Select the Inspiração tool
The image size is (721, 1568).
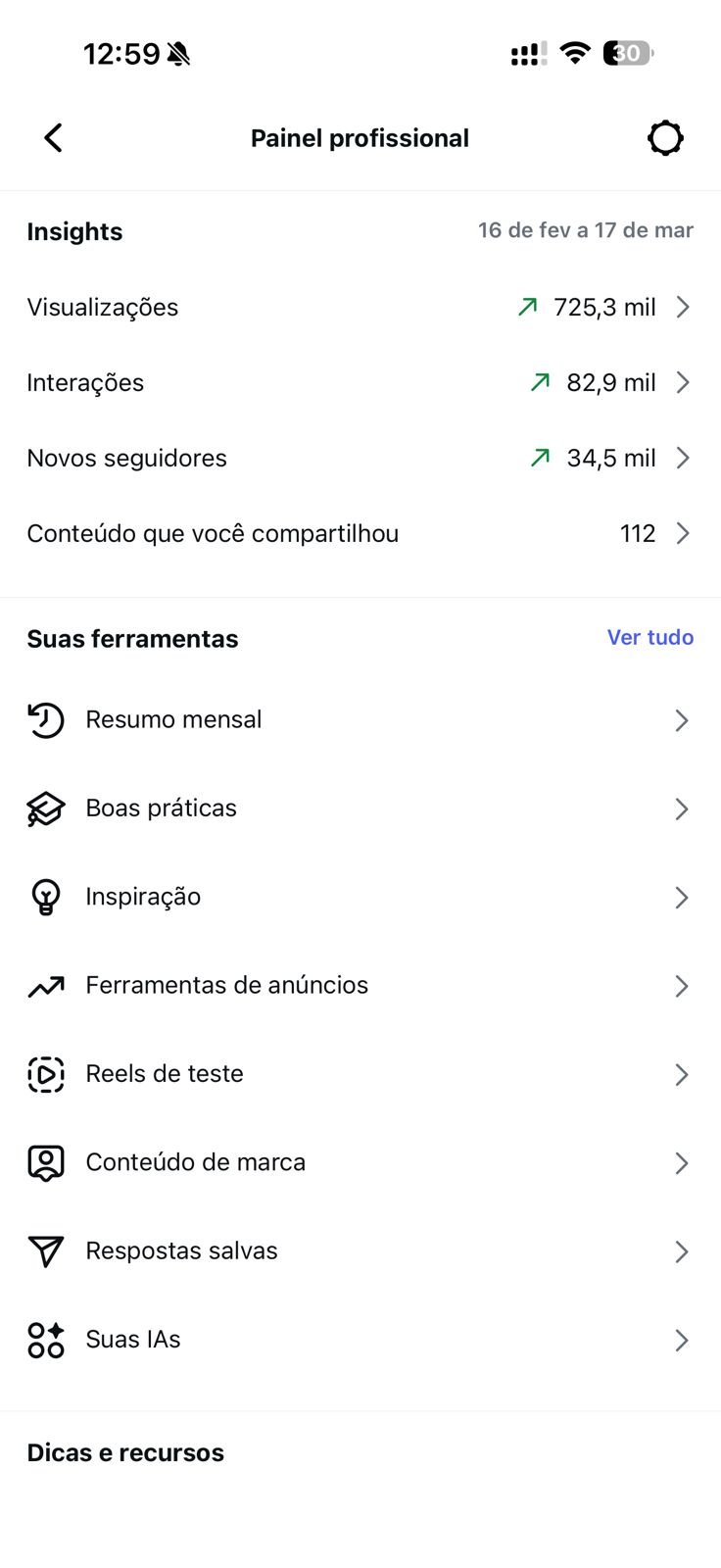[360, 897]
